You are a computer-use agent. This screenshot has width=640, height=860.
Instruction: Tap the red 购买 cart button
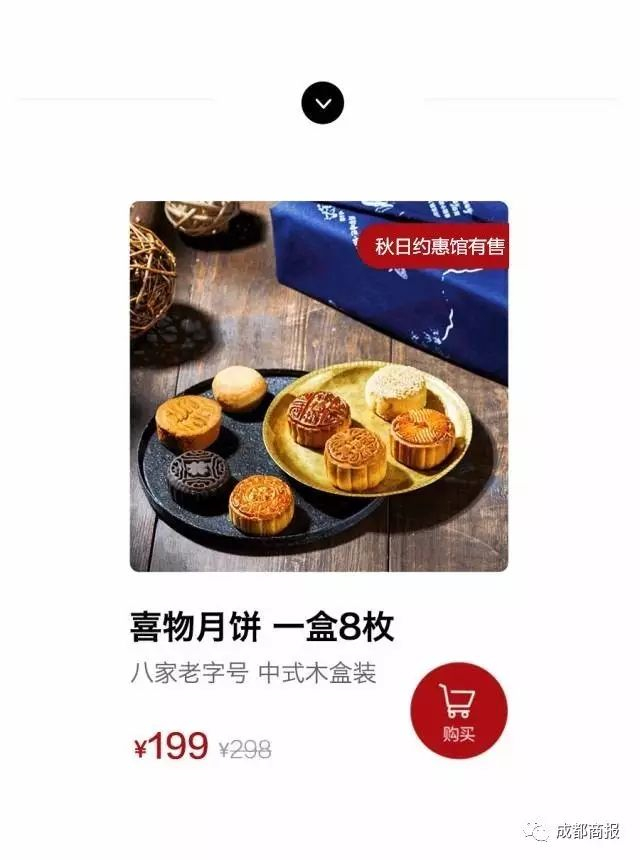459,711
